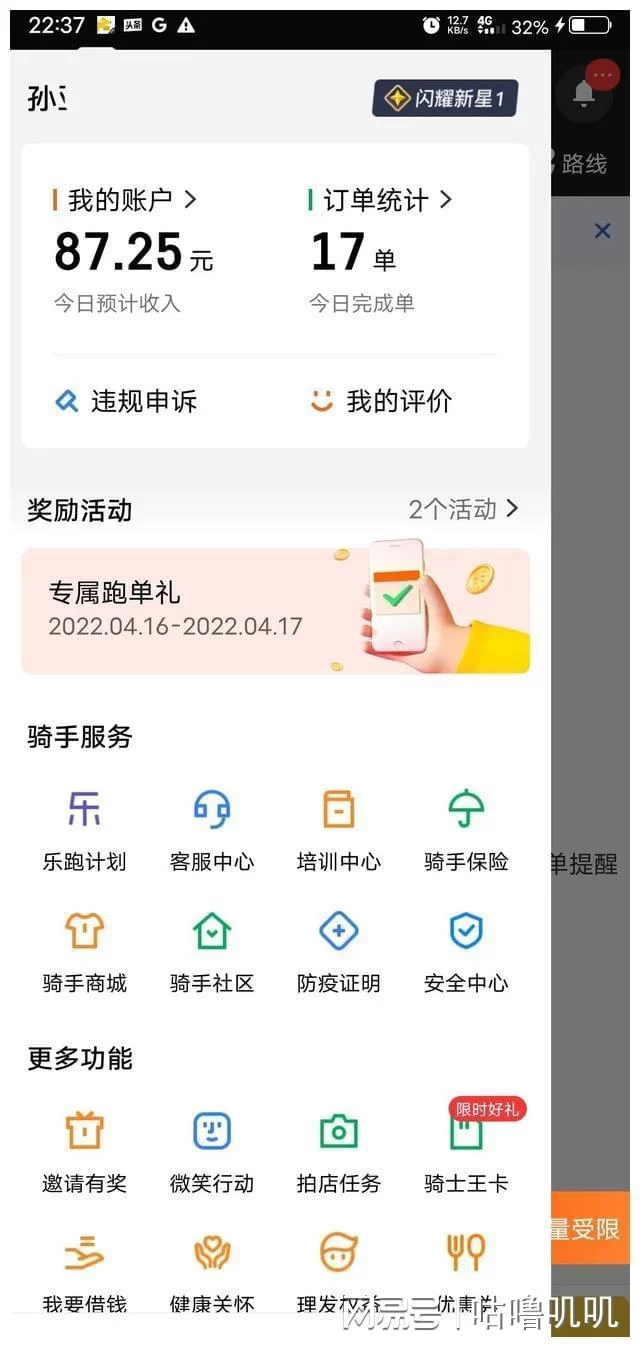Open the notifications bell

coord(585,93)
